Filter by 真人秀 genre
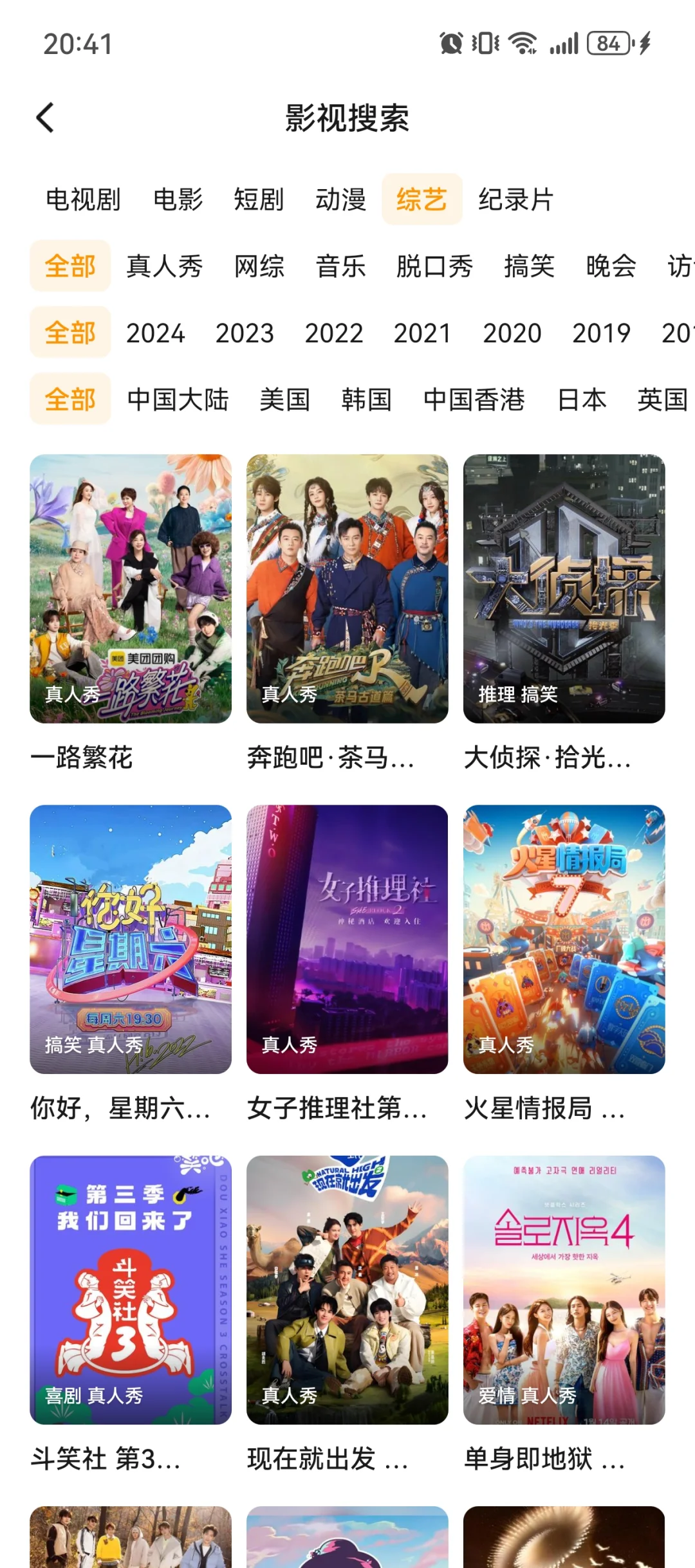 pyautogui.click(x=165, y=266)
